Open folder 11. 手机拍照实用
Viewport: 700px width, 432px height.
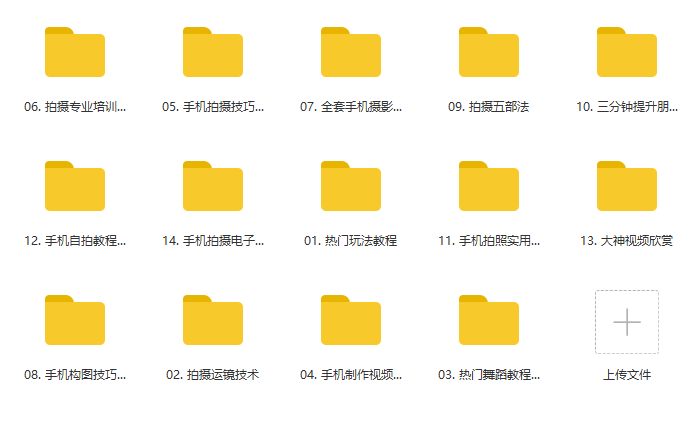tap(489, 187)
